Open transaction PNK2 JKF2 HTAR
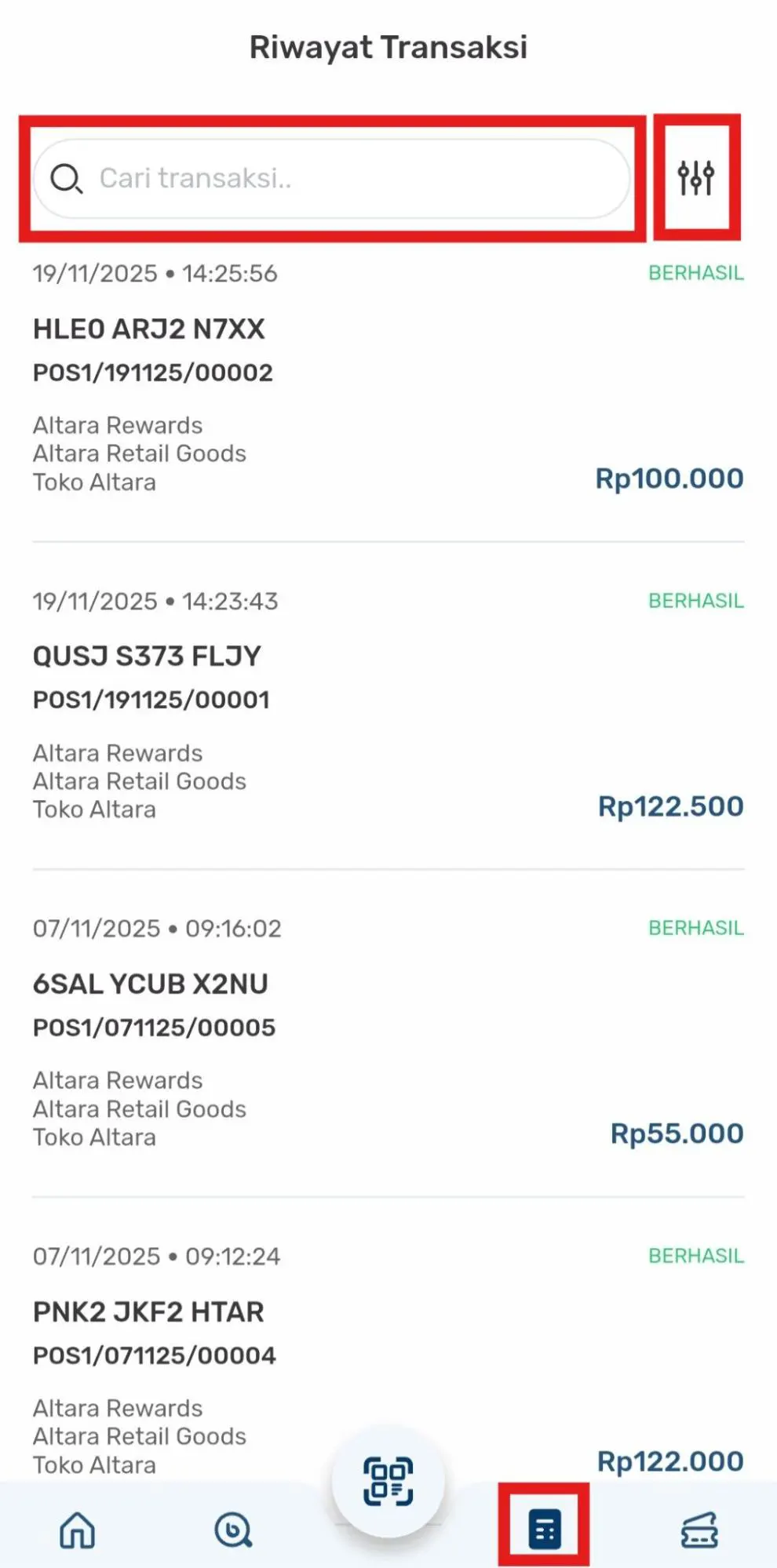 click(x=148, y=1311)
